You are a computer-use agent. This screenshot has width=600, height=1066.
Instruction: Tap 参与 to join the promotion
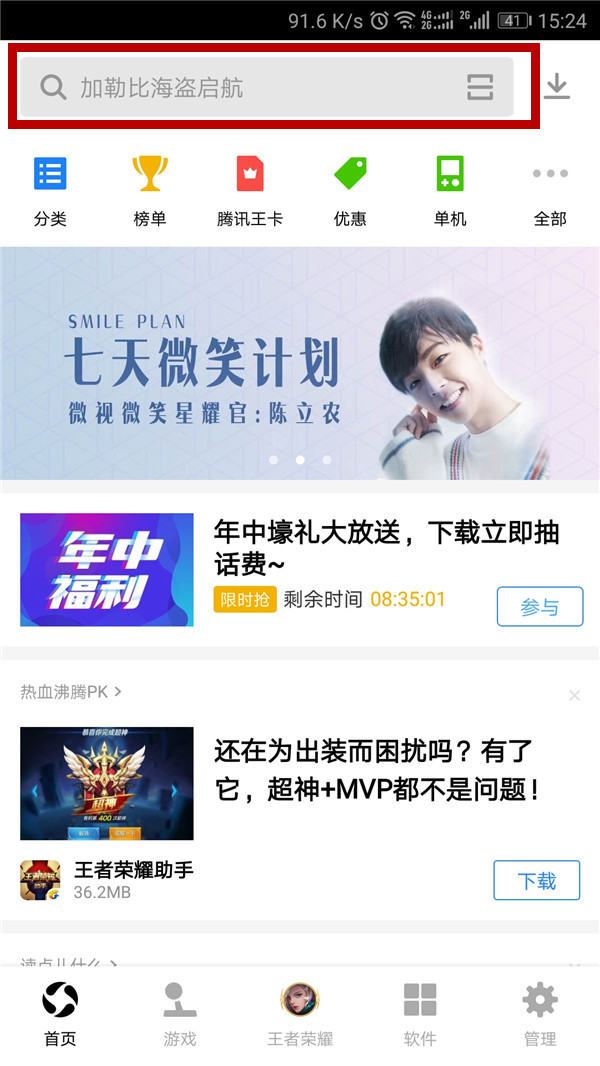point(540,607)
